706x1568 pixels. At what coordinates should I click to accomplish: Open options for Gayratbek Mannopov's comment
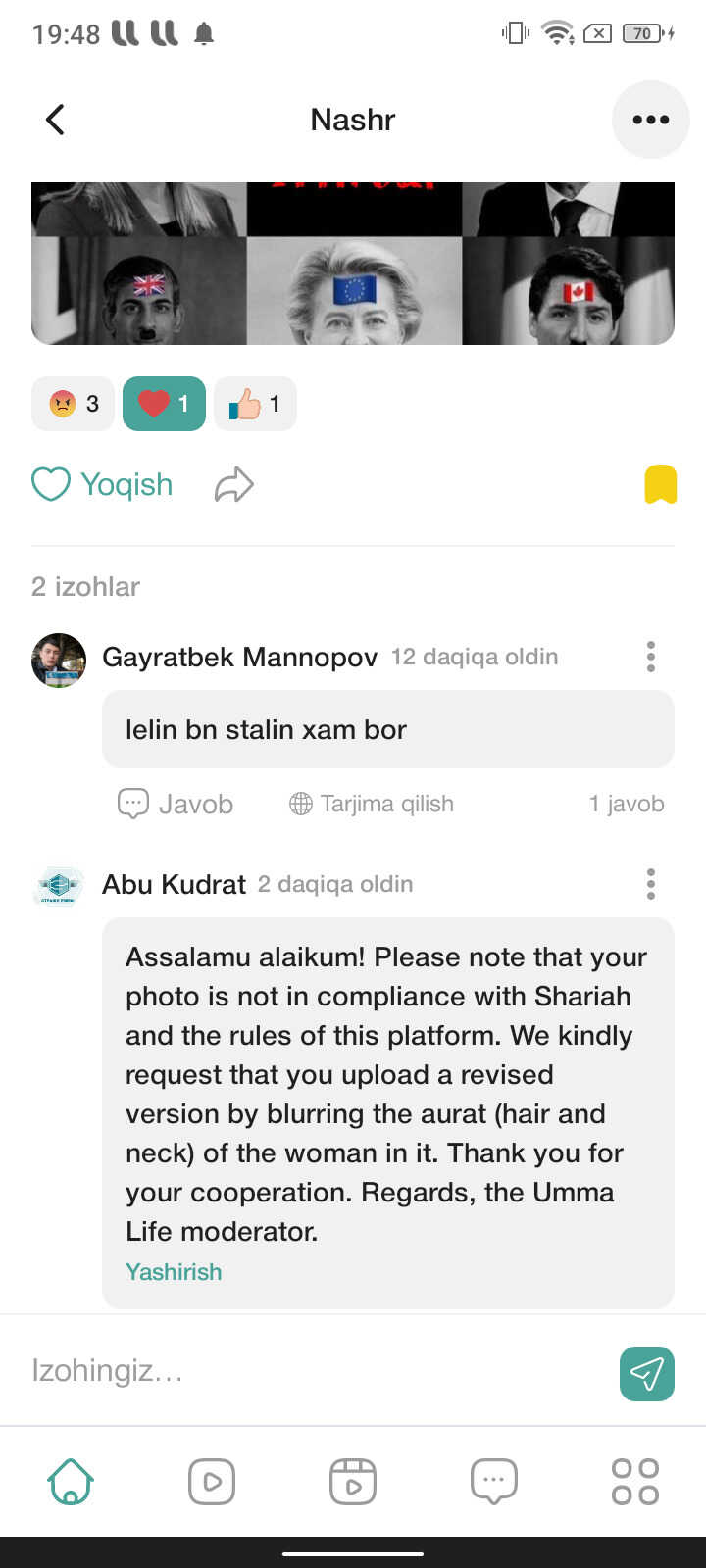point(650,657)
